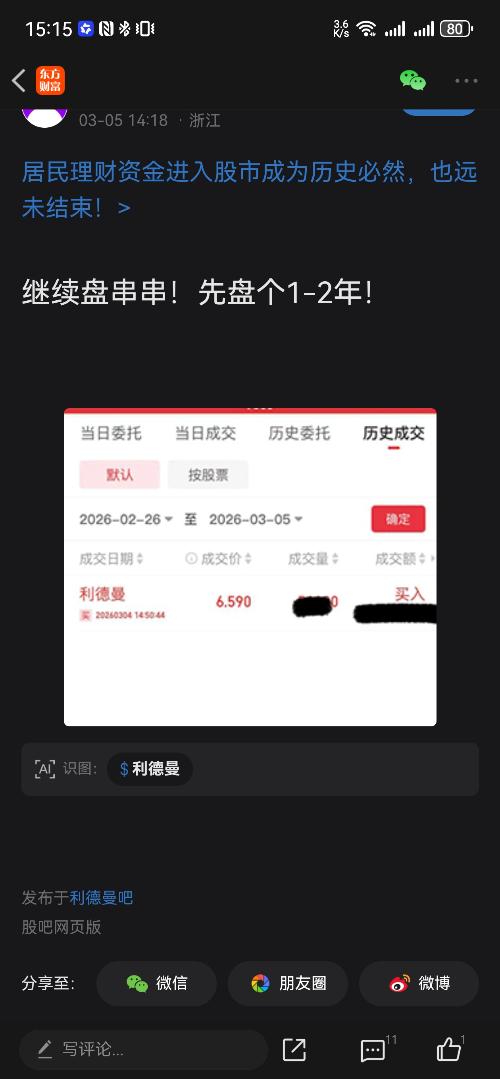The image size is (500, 1079).
Task: Share the post via the green WeChat icon
Action: coord(413,81)
